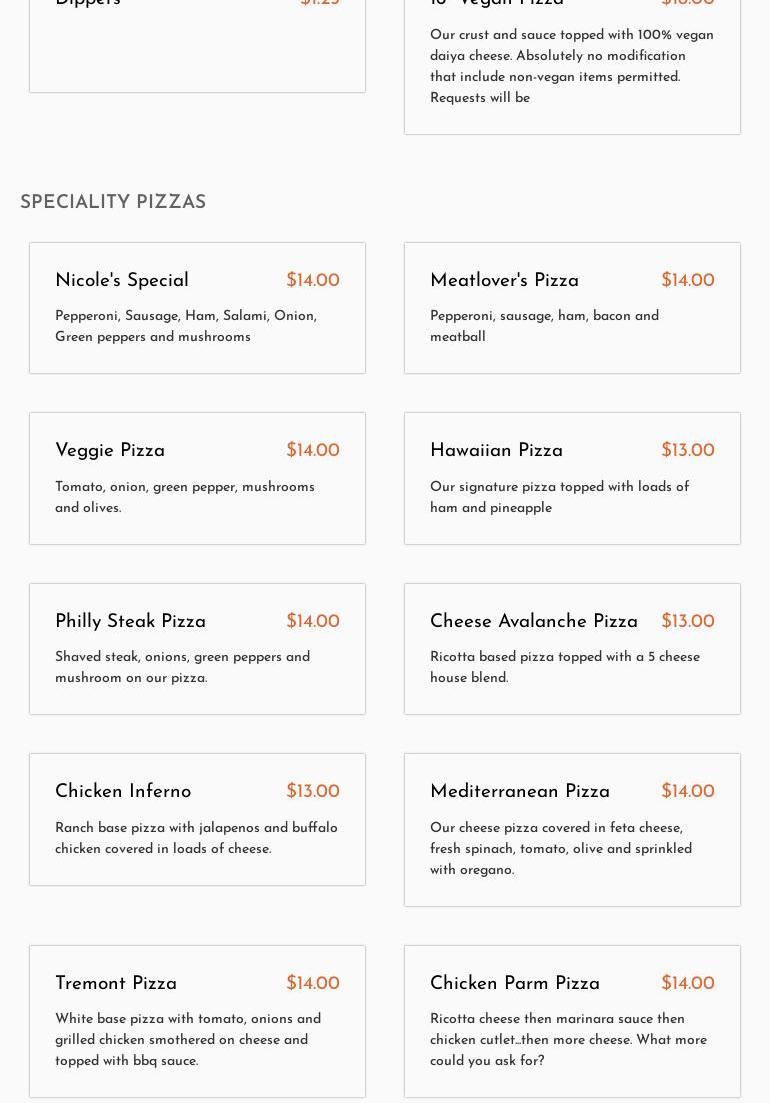Open the Vegan Pizza with daiya cheese
770x1103 pixels.
[572, 60]
